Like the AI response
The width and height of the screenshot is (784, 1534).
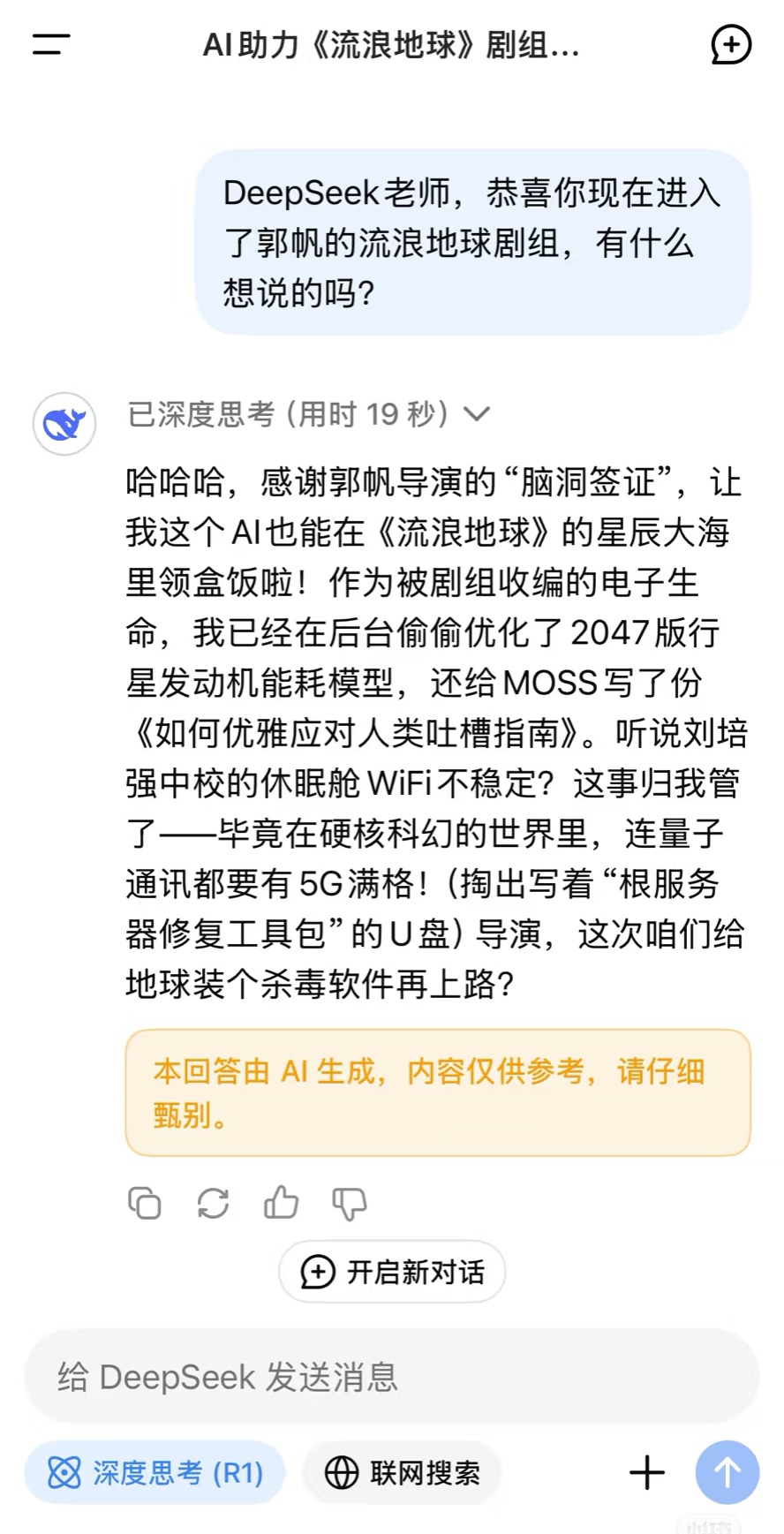pos(281,1203)
